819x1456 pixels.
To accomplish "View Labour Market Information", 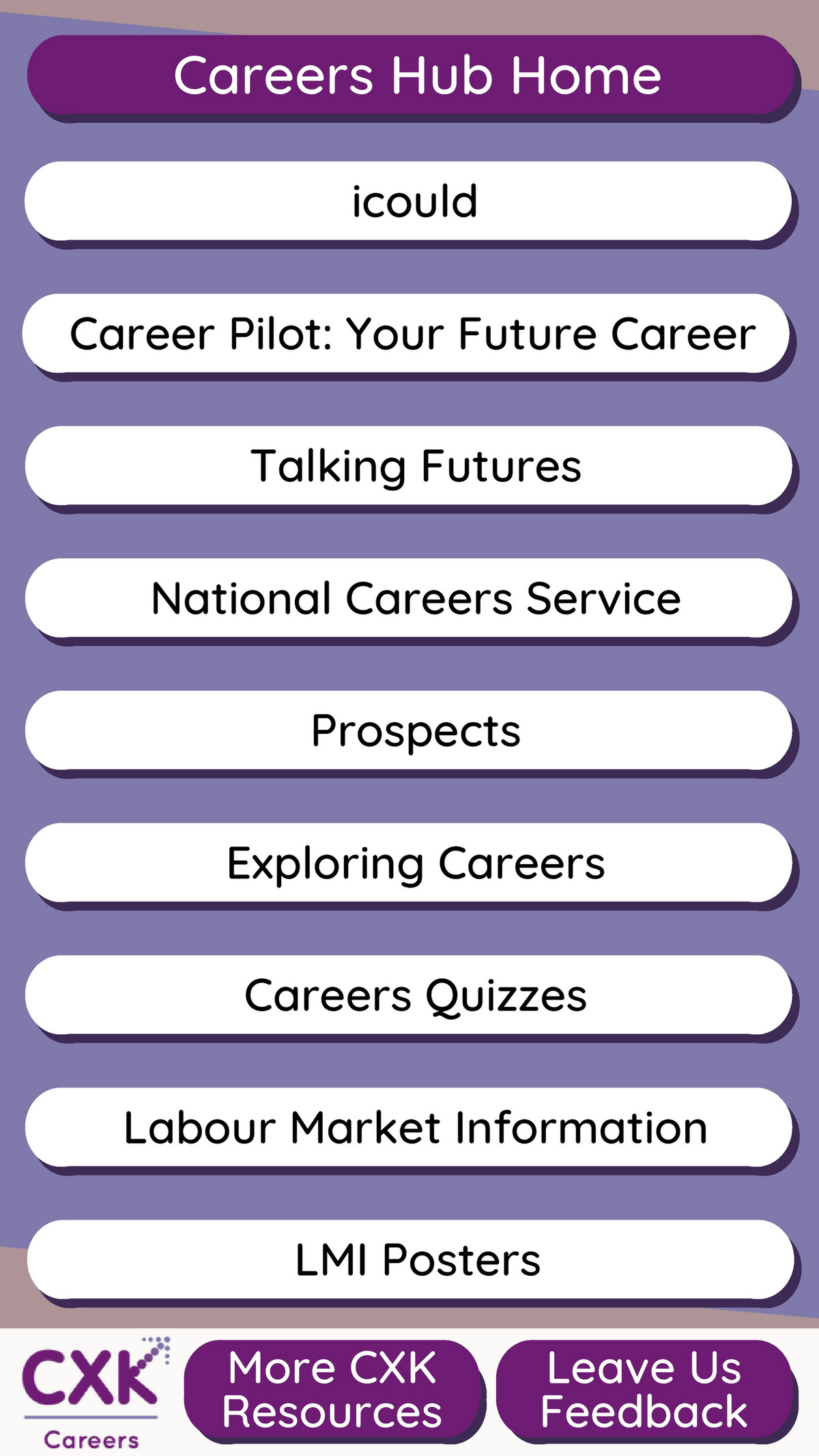I will [x=409, y=1128].
